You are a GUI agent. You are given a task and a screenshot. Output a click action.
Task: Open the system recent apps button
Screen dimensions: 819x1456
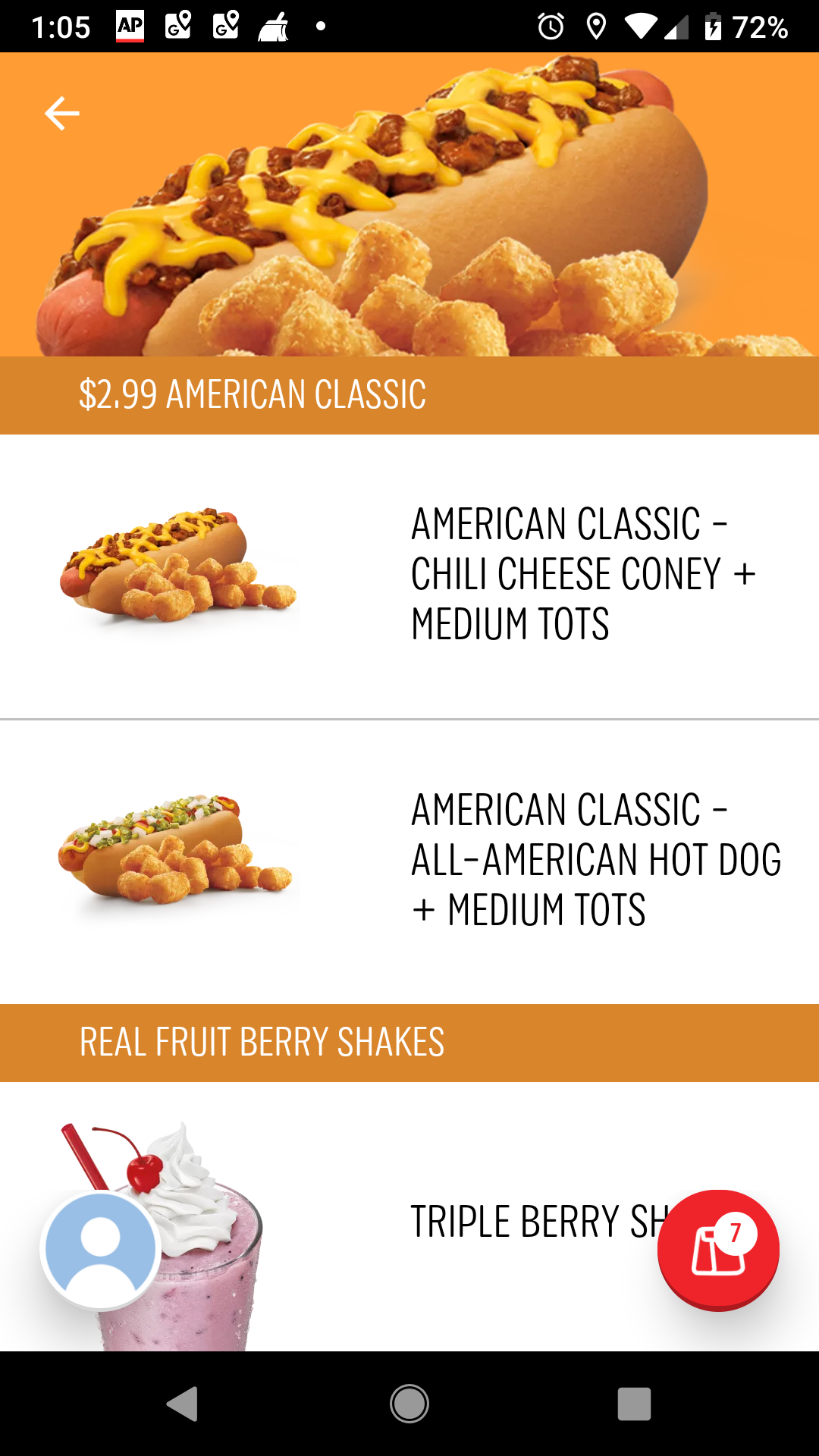point(634,1404)
